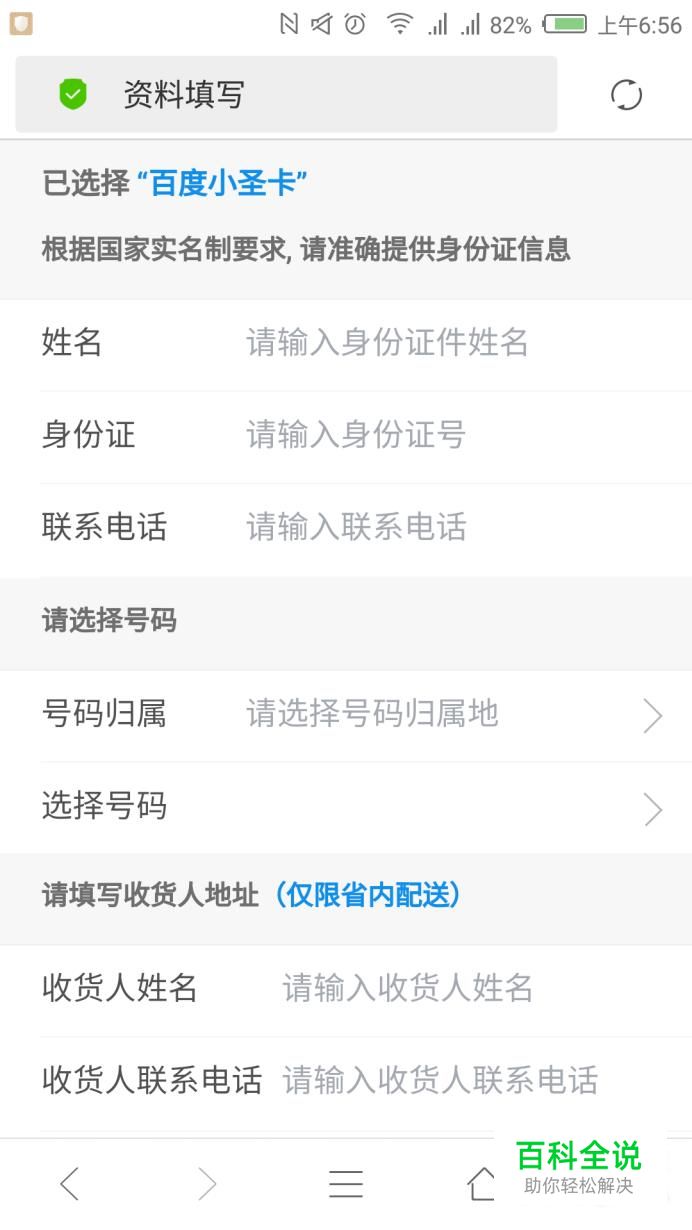This screenshot has height=1230, width=692.
Task: Reload the page with the refresh icon
Action: [x=626, y=95]
